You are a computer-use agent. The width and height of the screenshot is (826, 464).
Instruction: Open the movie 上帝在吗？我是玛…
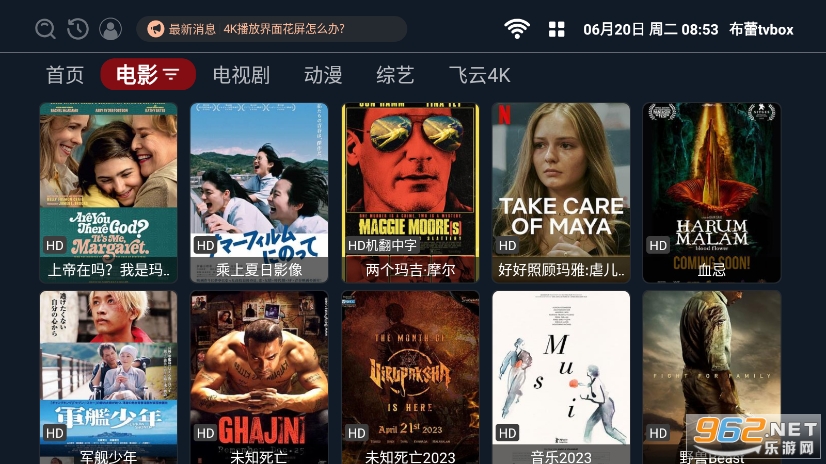(x=108, y=190)
